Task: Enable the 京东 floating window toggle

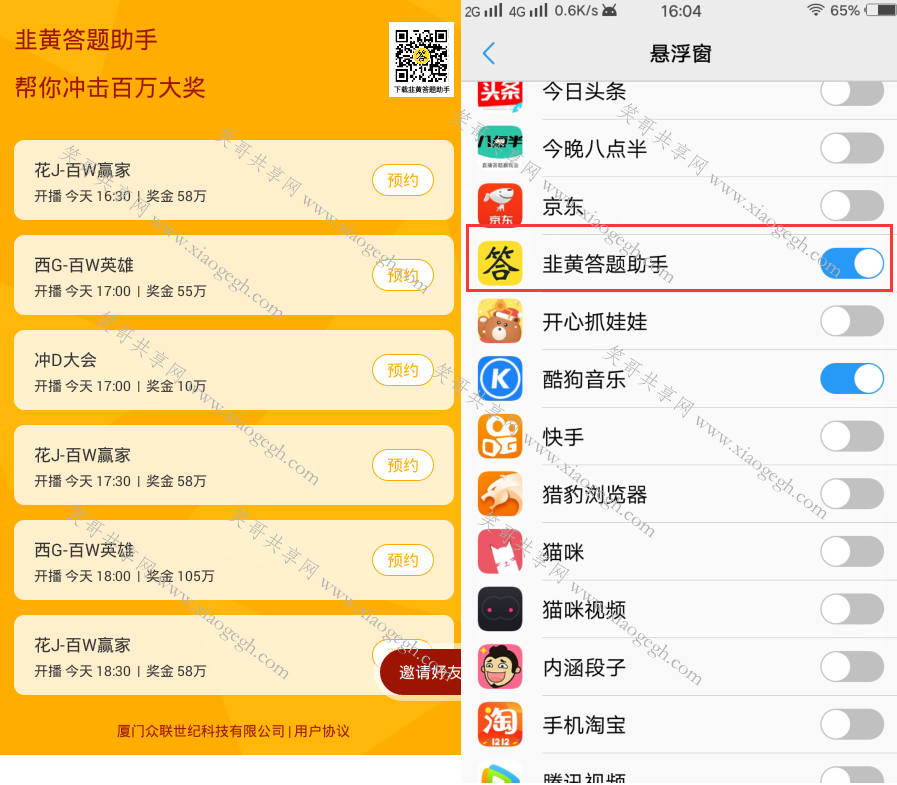Action: tap(851, 206)
